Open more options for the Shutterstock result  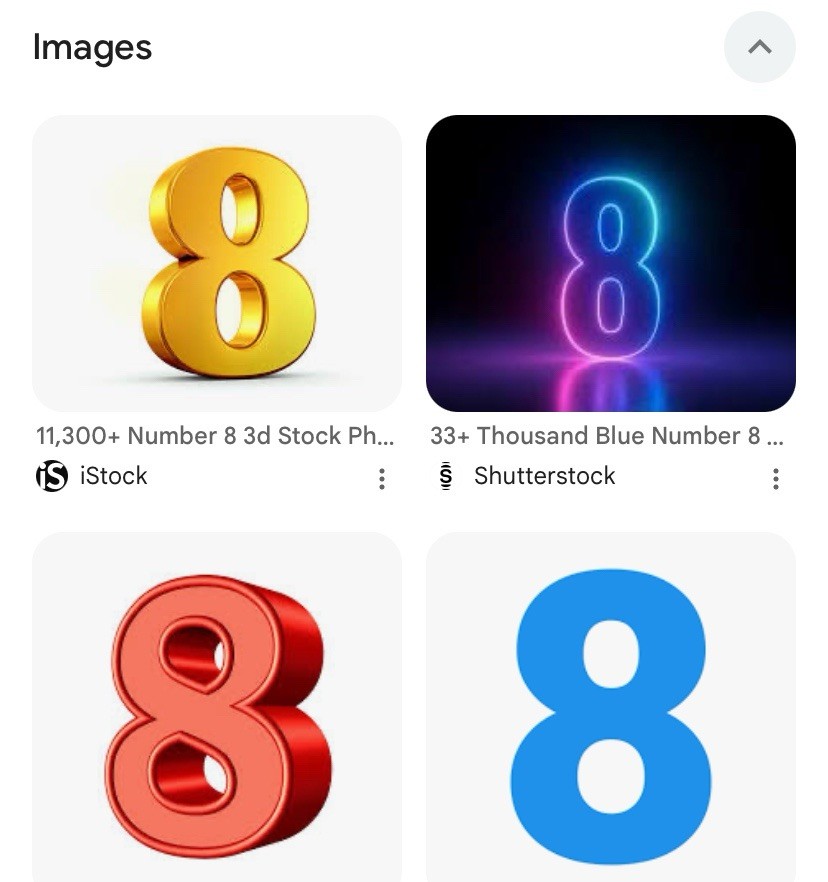click(x=776, y=479)
